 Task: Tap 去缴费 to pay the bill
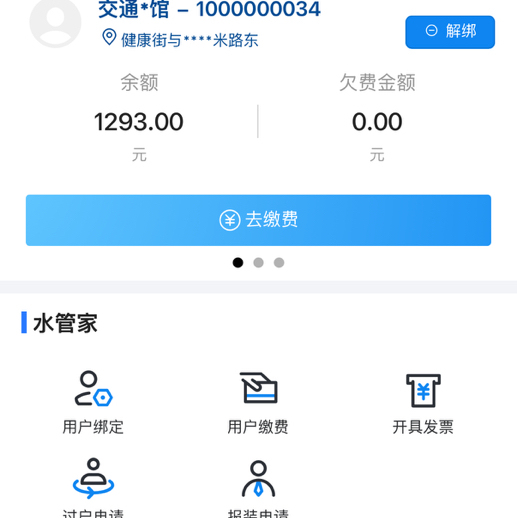click(x=258, y=220)
